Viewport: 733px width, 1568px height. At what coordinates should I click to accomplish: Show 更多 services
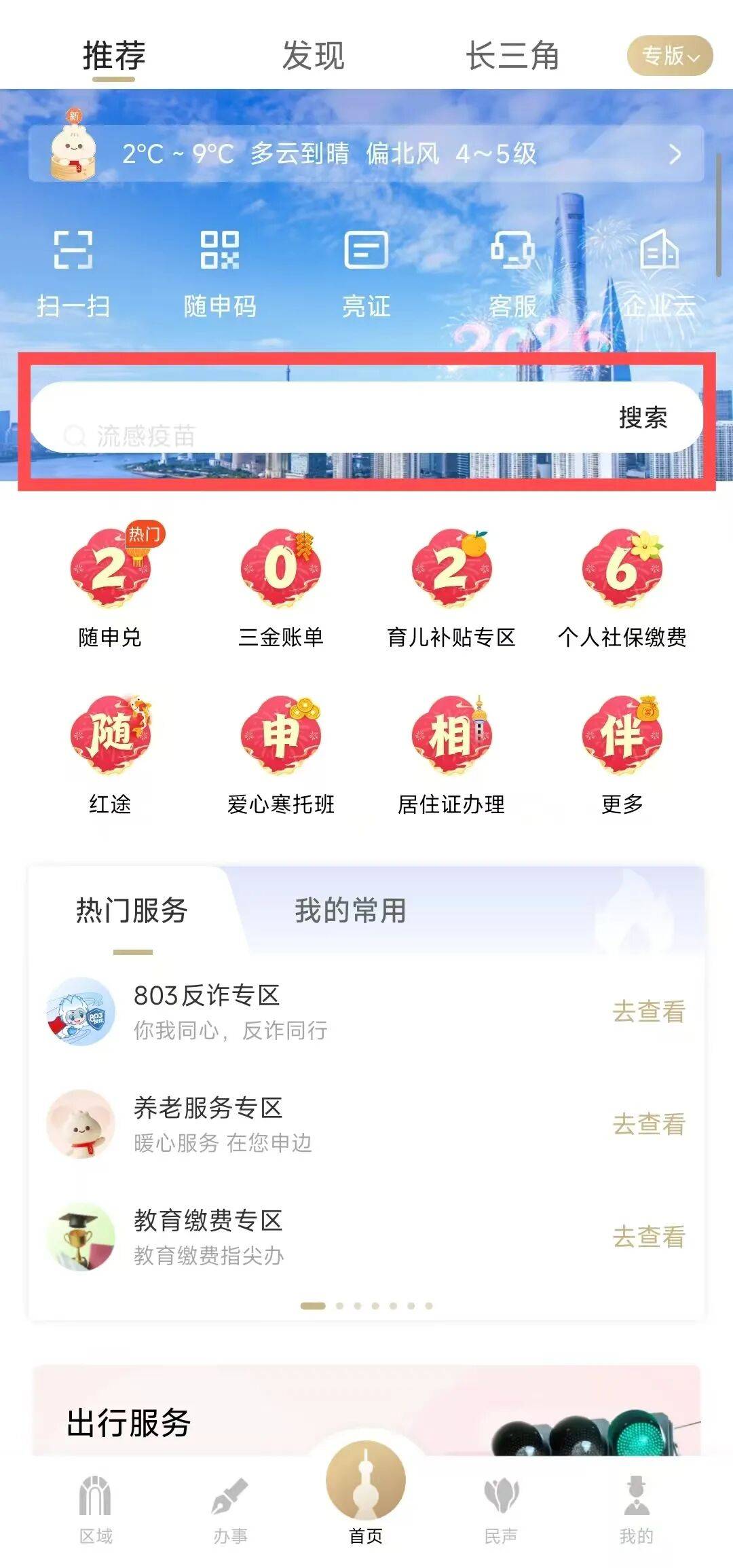point(622,755)
